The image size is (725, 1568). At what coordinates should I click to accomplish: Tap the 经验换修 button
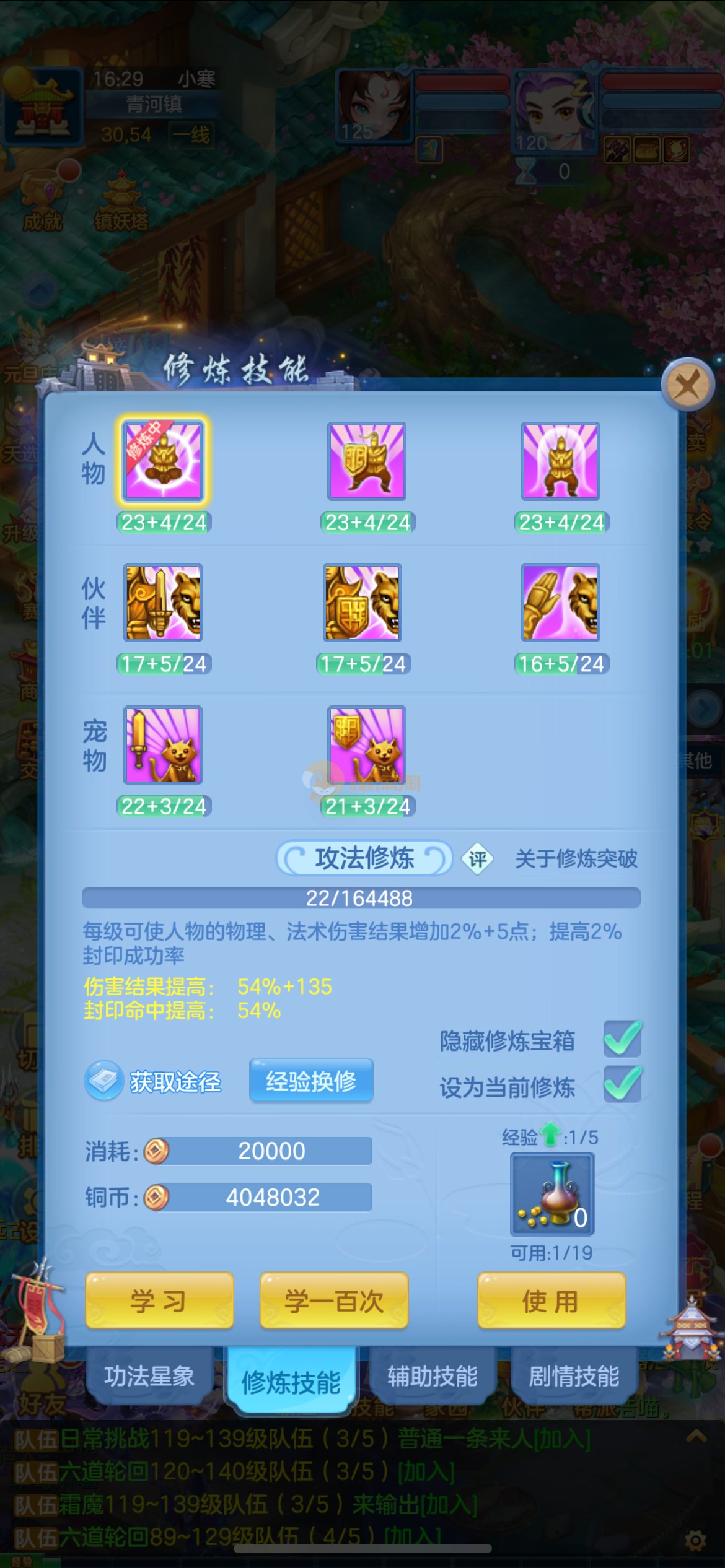tap(311, 1081)
